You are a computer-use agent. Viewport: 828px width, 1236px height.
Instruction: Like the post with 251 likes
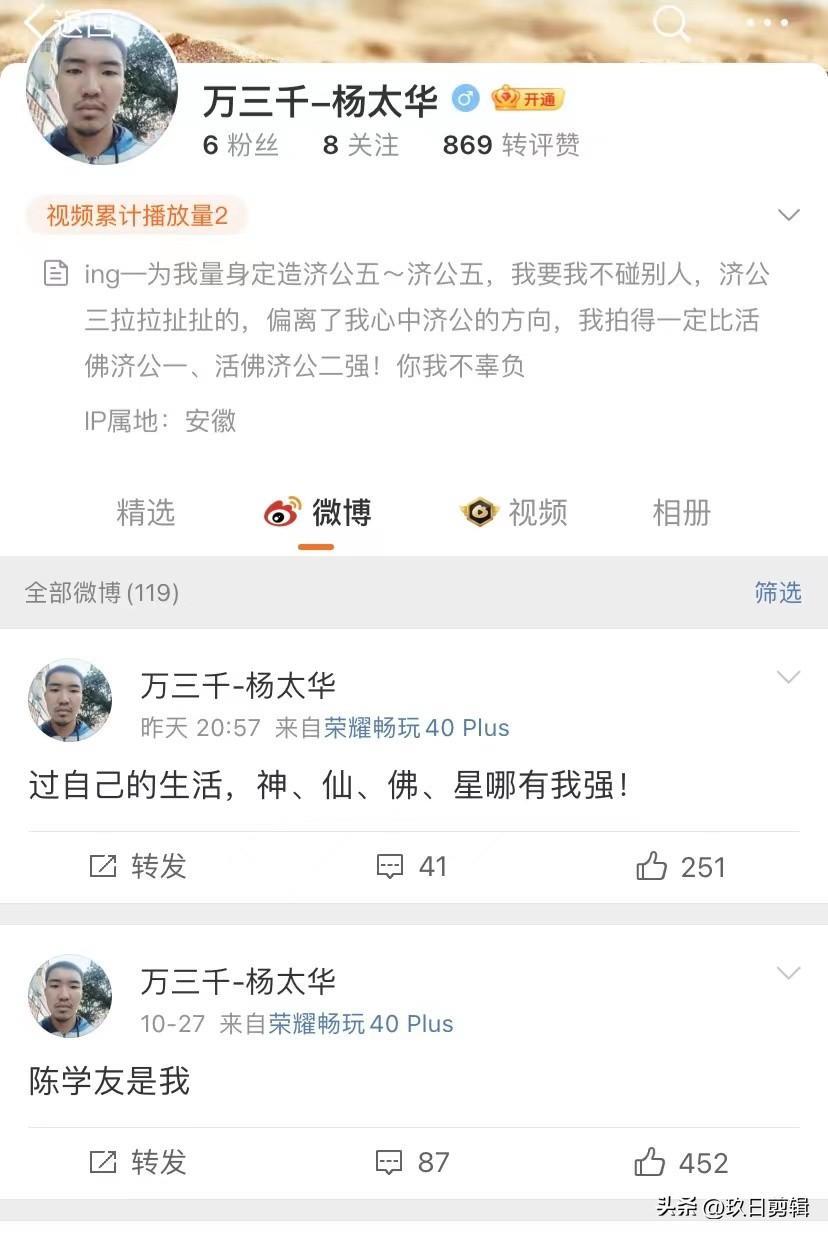pos(680,866)
